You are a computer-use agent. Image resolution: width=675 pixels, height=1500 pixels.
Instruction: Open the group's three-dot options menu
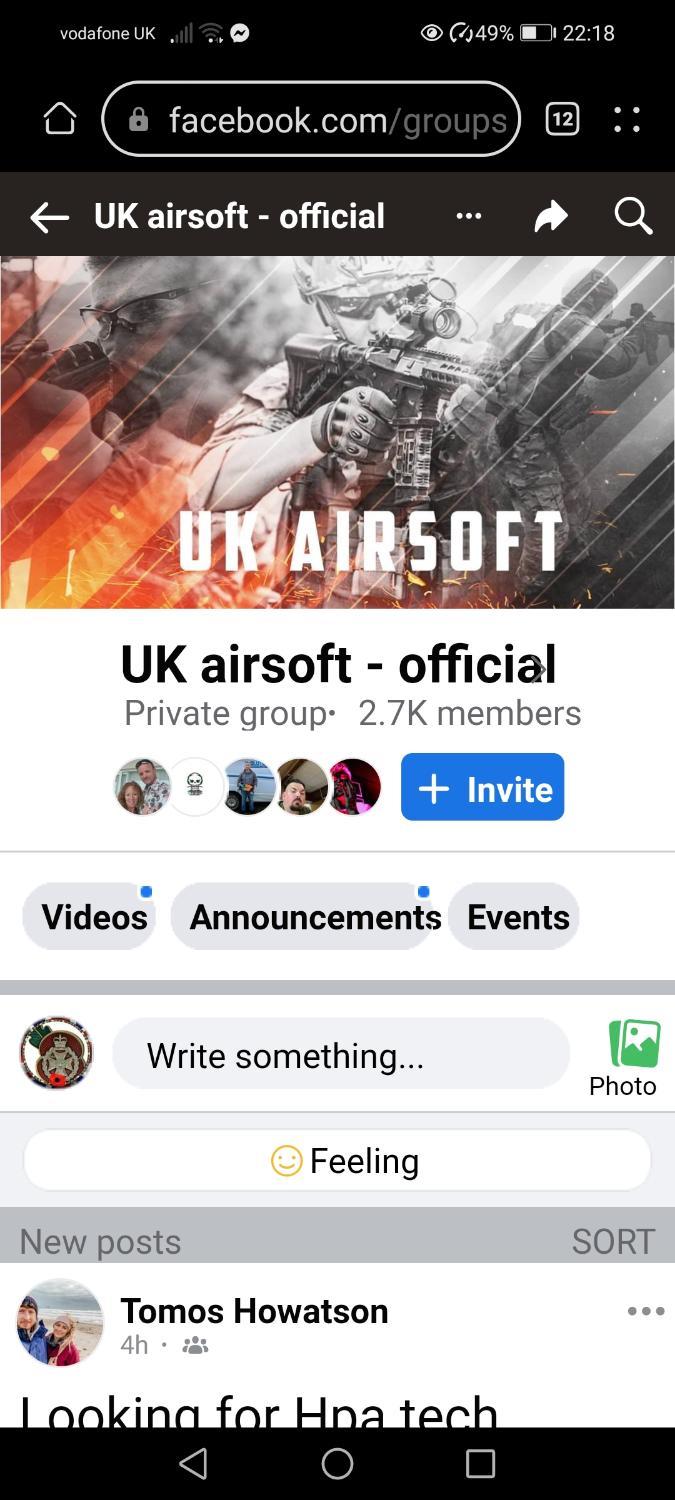coord(468,216)
